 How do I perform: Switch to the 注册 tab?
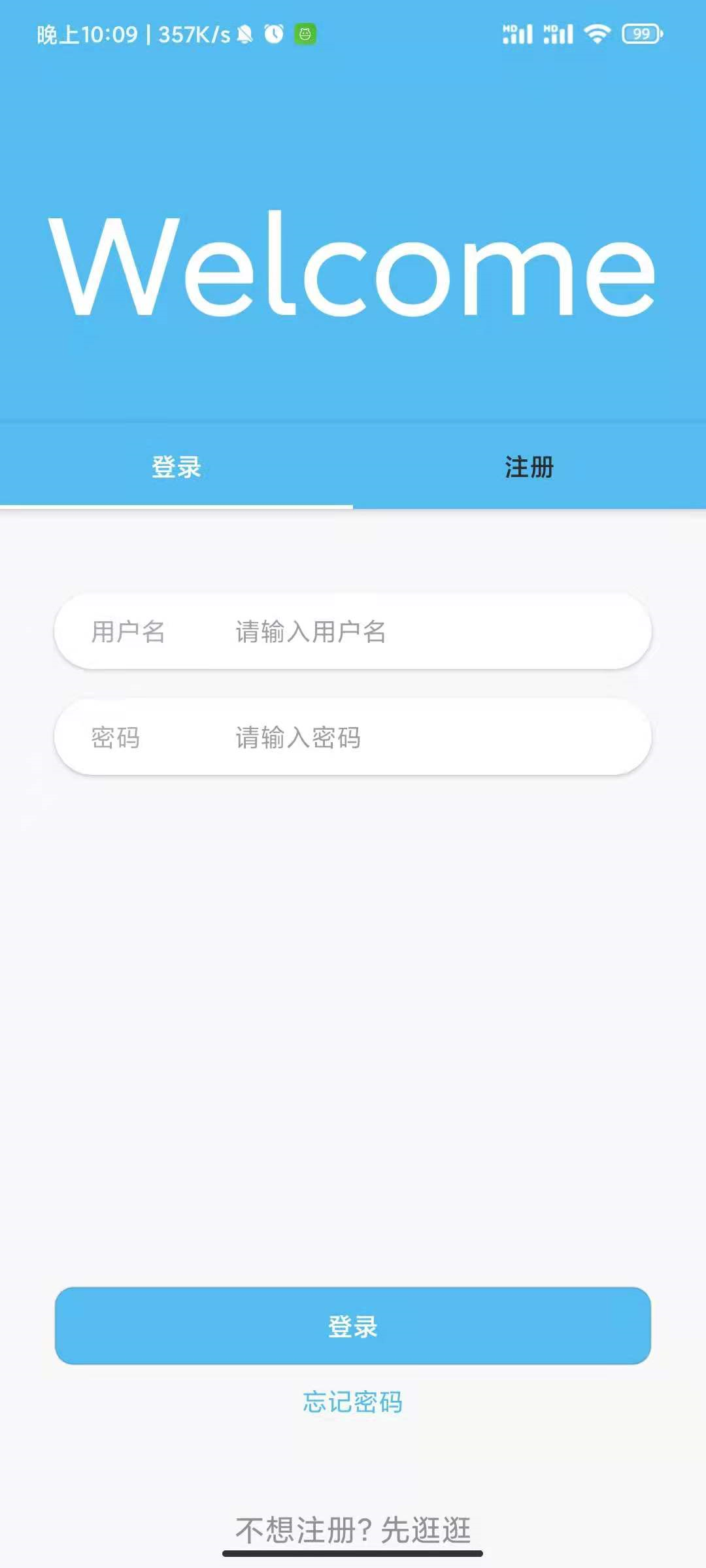point(529,467)
